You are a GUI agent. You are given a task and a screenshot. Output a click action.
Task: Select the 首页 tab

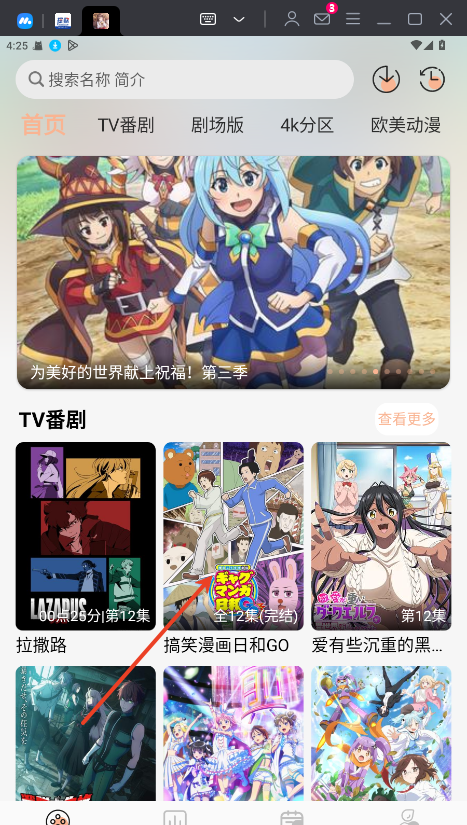click(44, 125)
